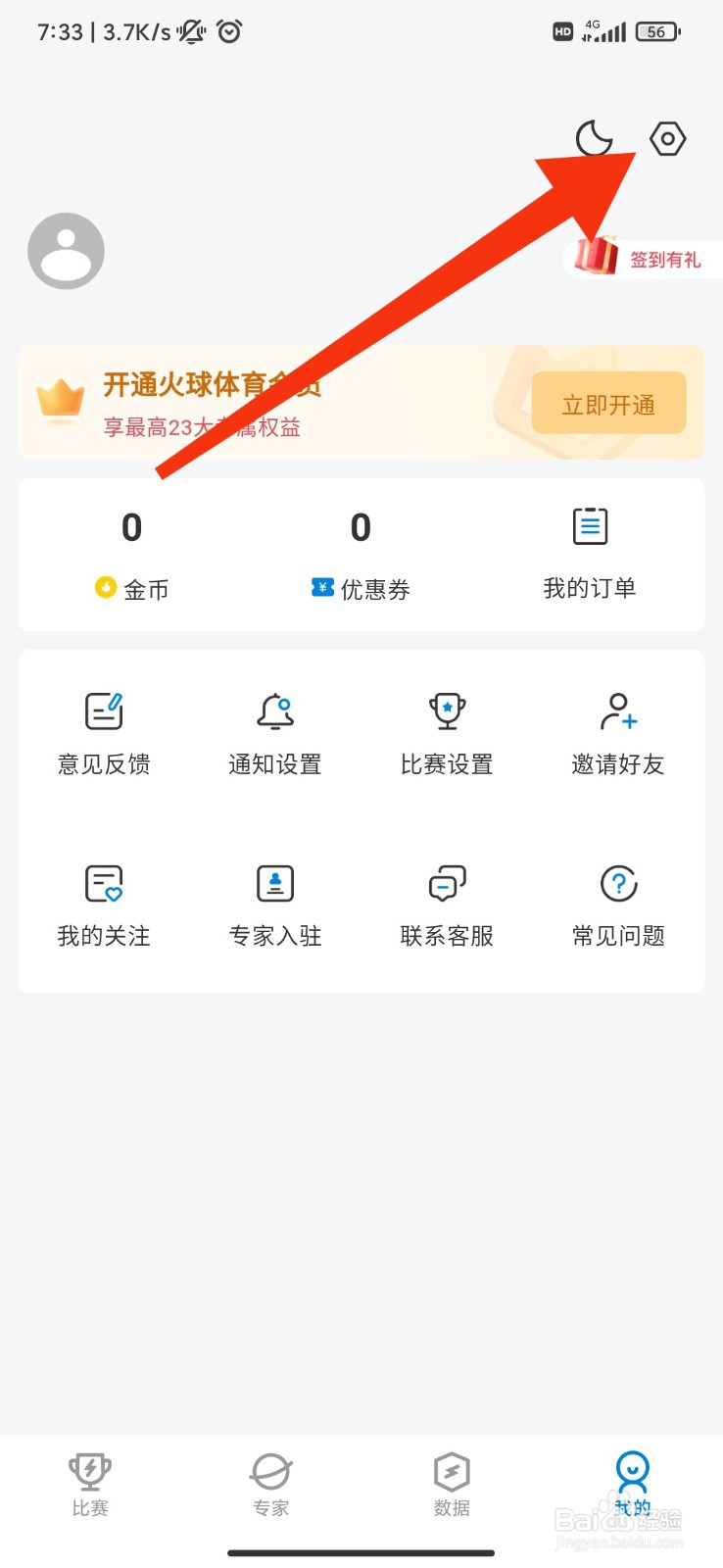
Task: Open 我的订单 orders
Action: [590, 555]
